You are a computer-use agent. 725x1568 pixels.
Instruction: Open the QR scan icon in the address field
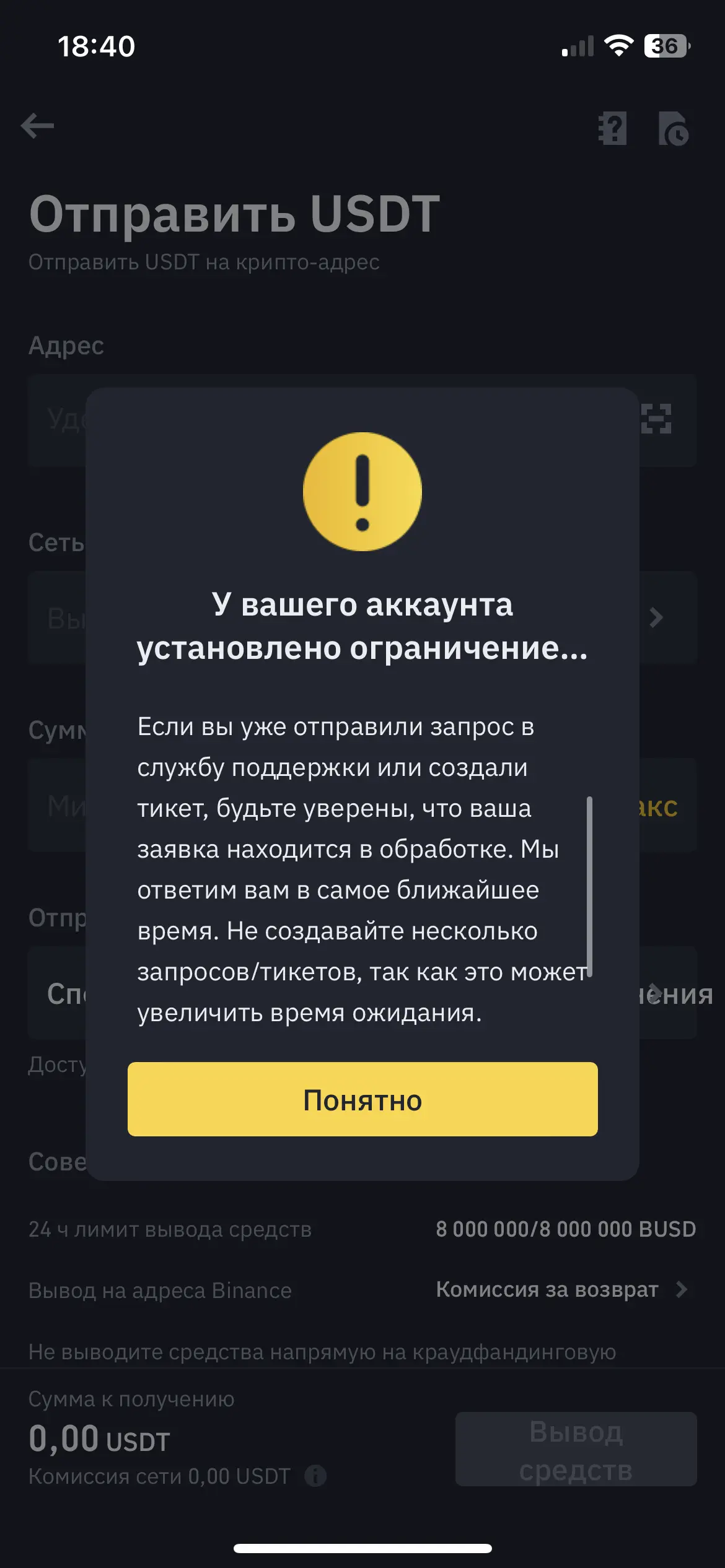(x=656, y=419)
